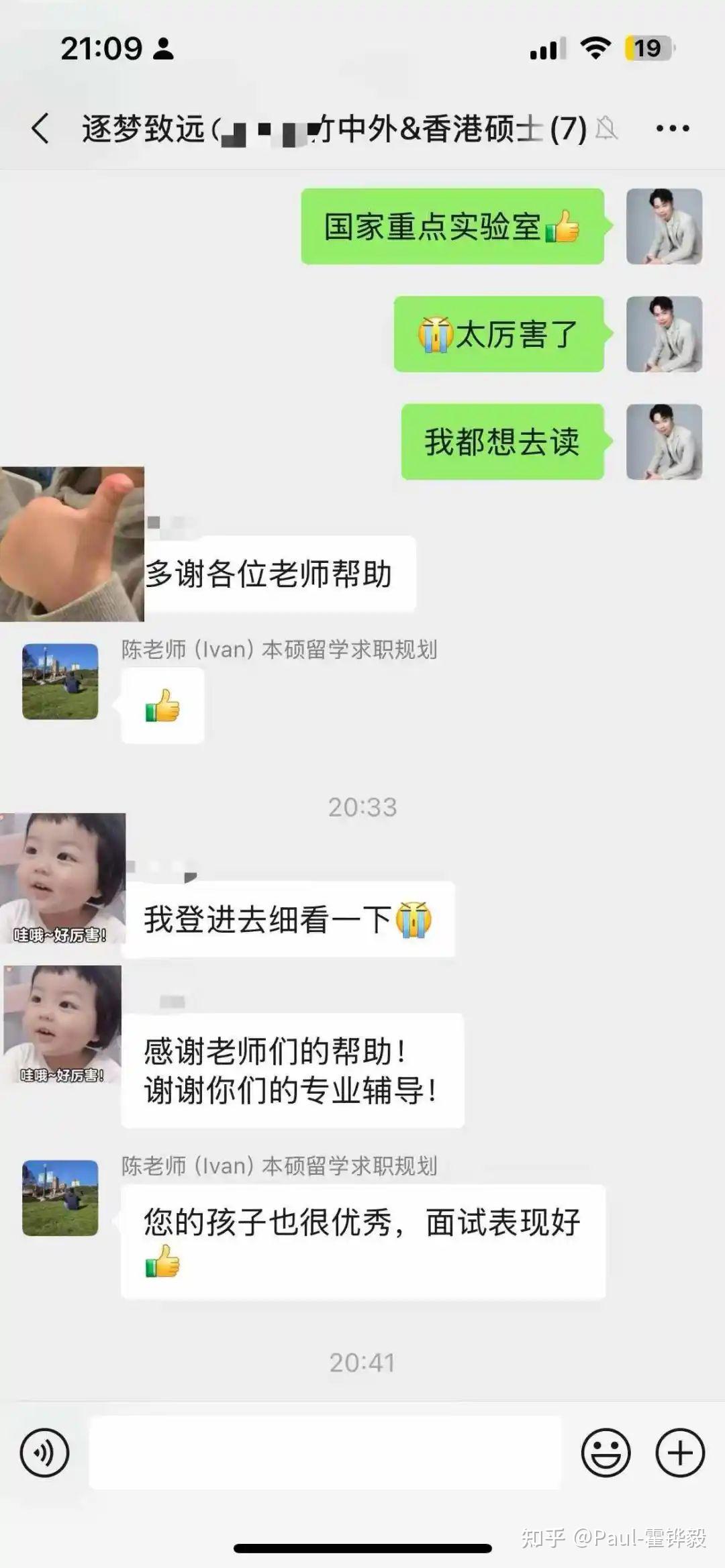725x1568 pixels.
Task: Go back from the group chat
Action: 40,128
